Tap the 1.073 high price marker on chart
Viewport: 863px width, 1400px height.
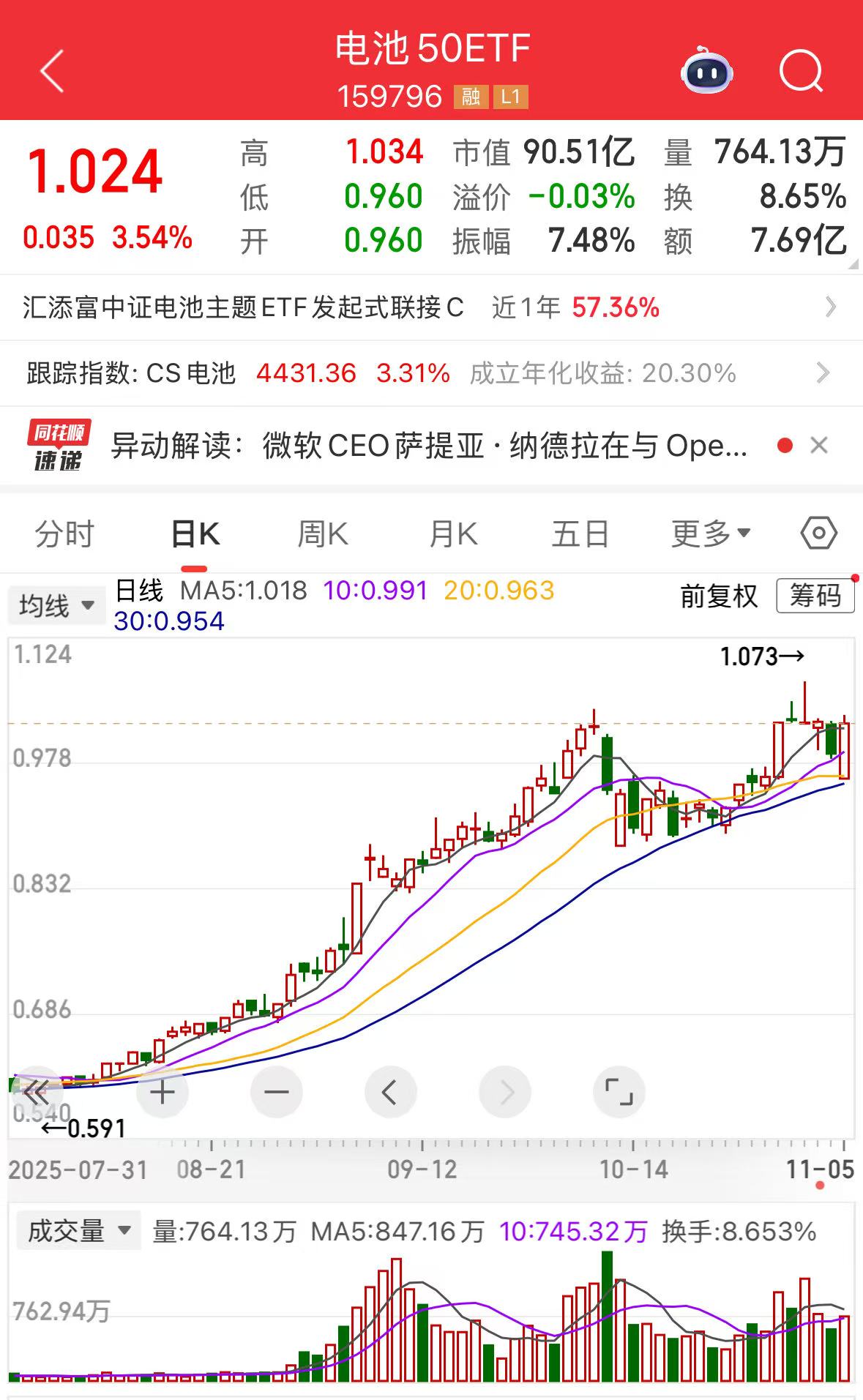[761, 657]
